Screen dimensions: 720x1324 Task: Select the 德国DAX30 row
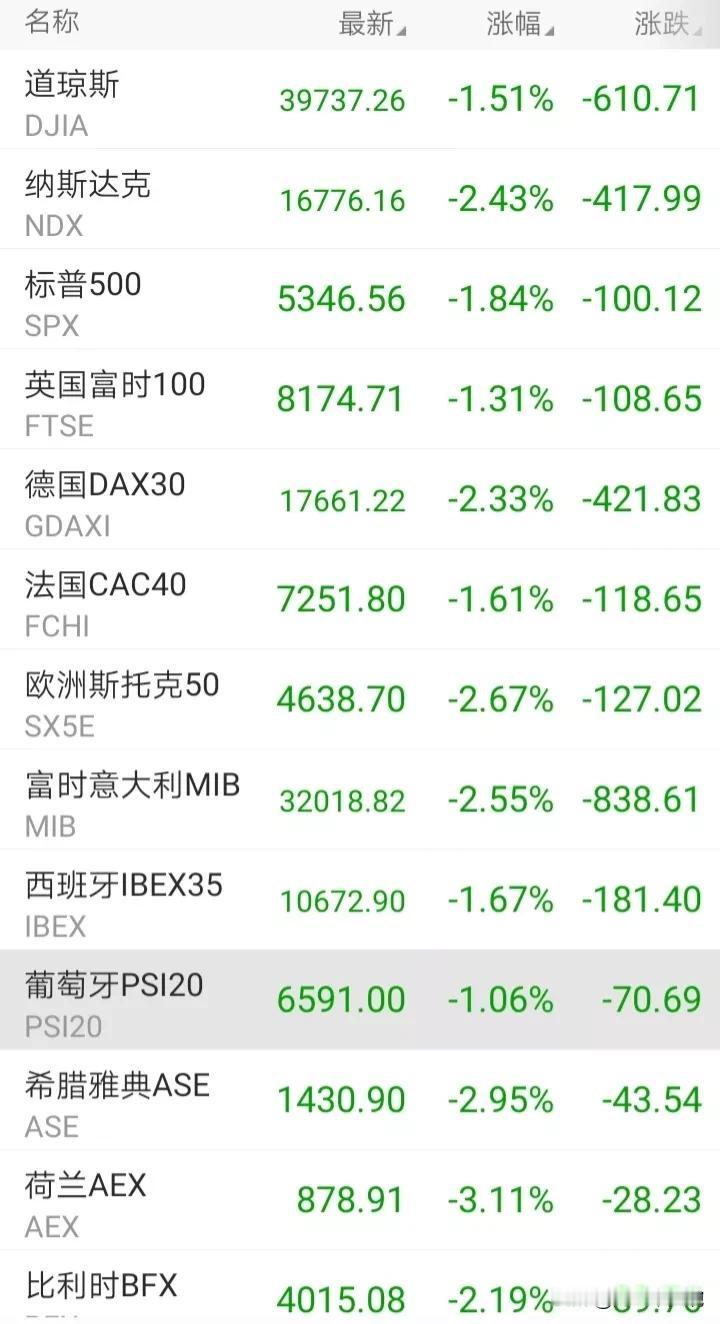pos(360,500)
